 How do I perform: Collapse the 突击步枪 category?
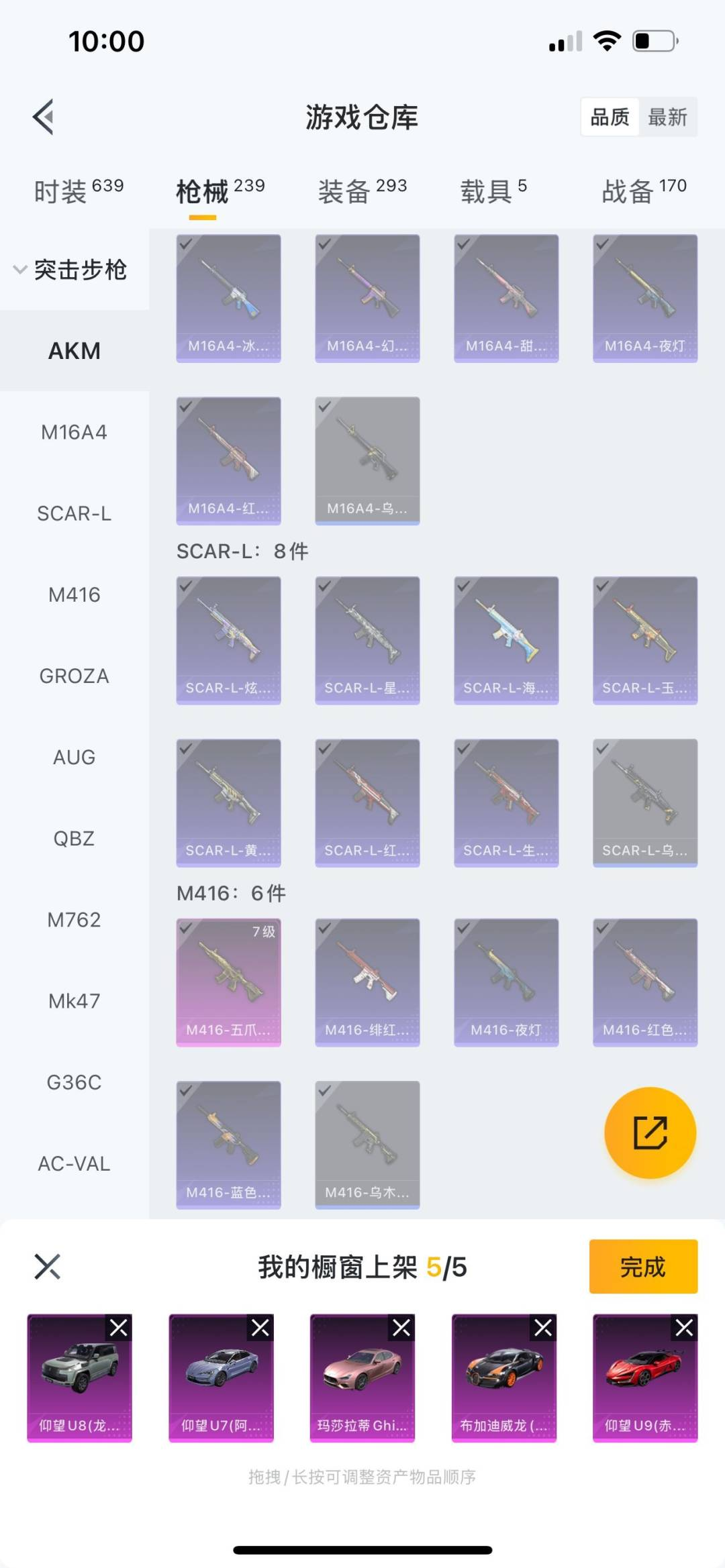(70, 270)
